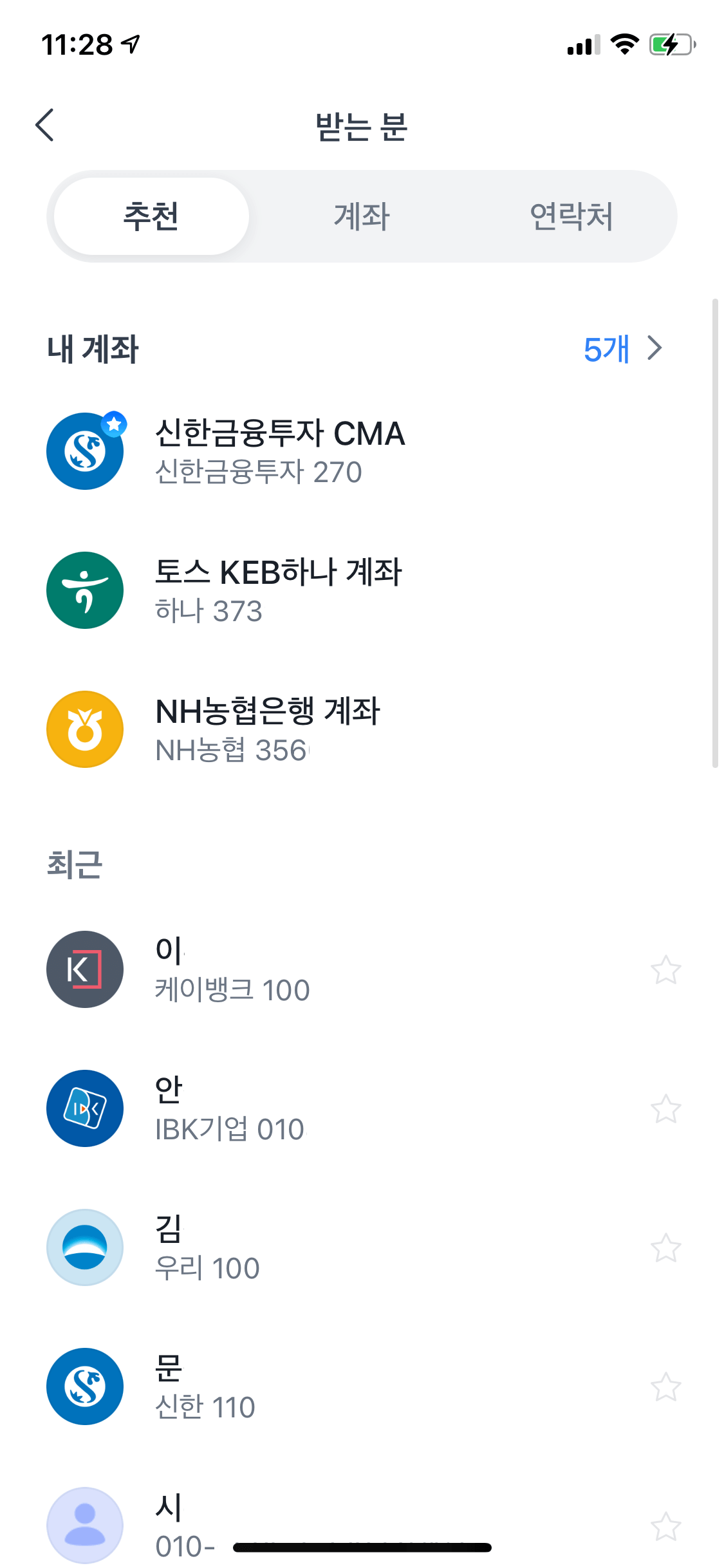
Task: Favorite the 신한 110 recipient 문
Action: pyautogui.click(x=667, y=1387)
